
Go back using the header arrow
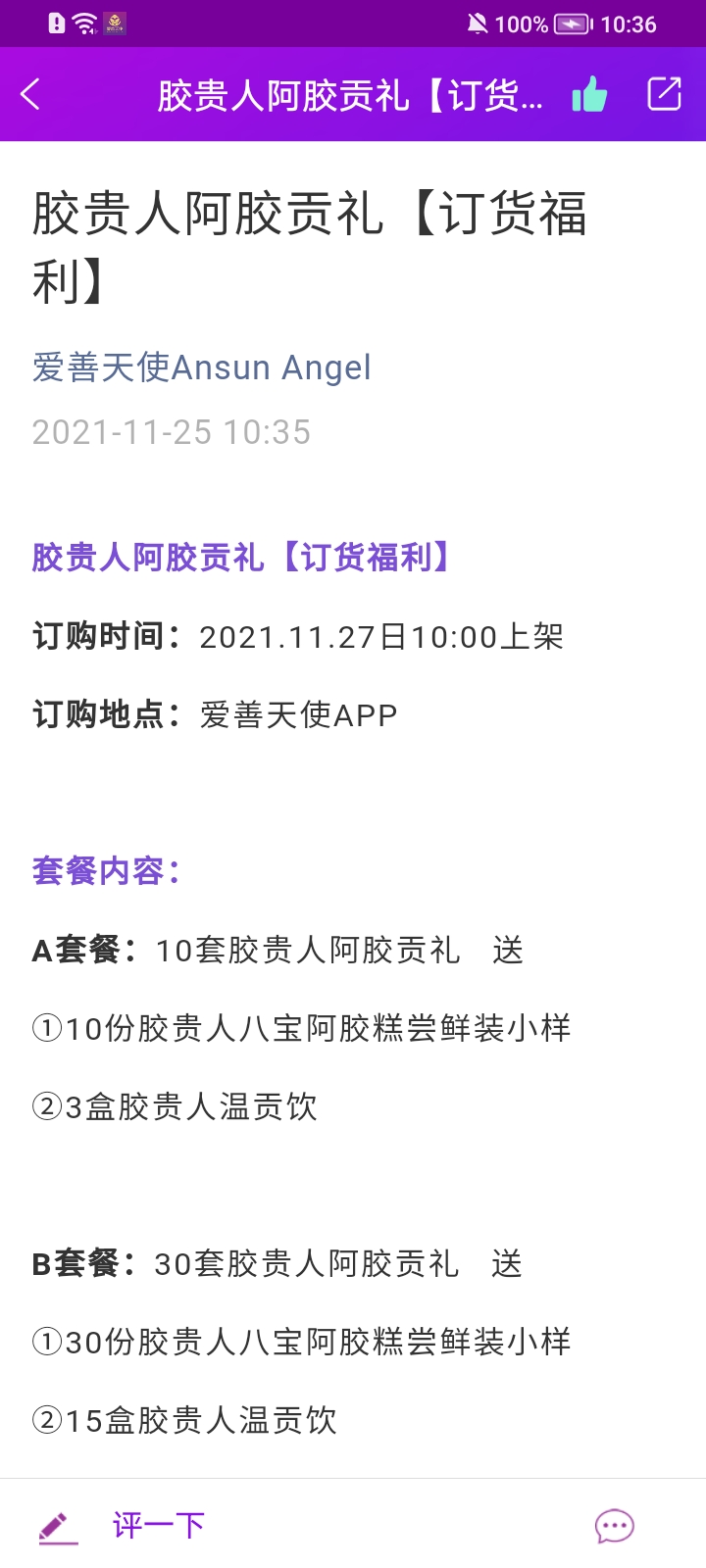31,94
